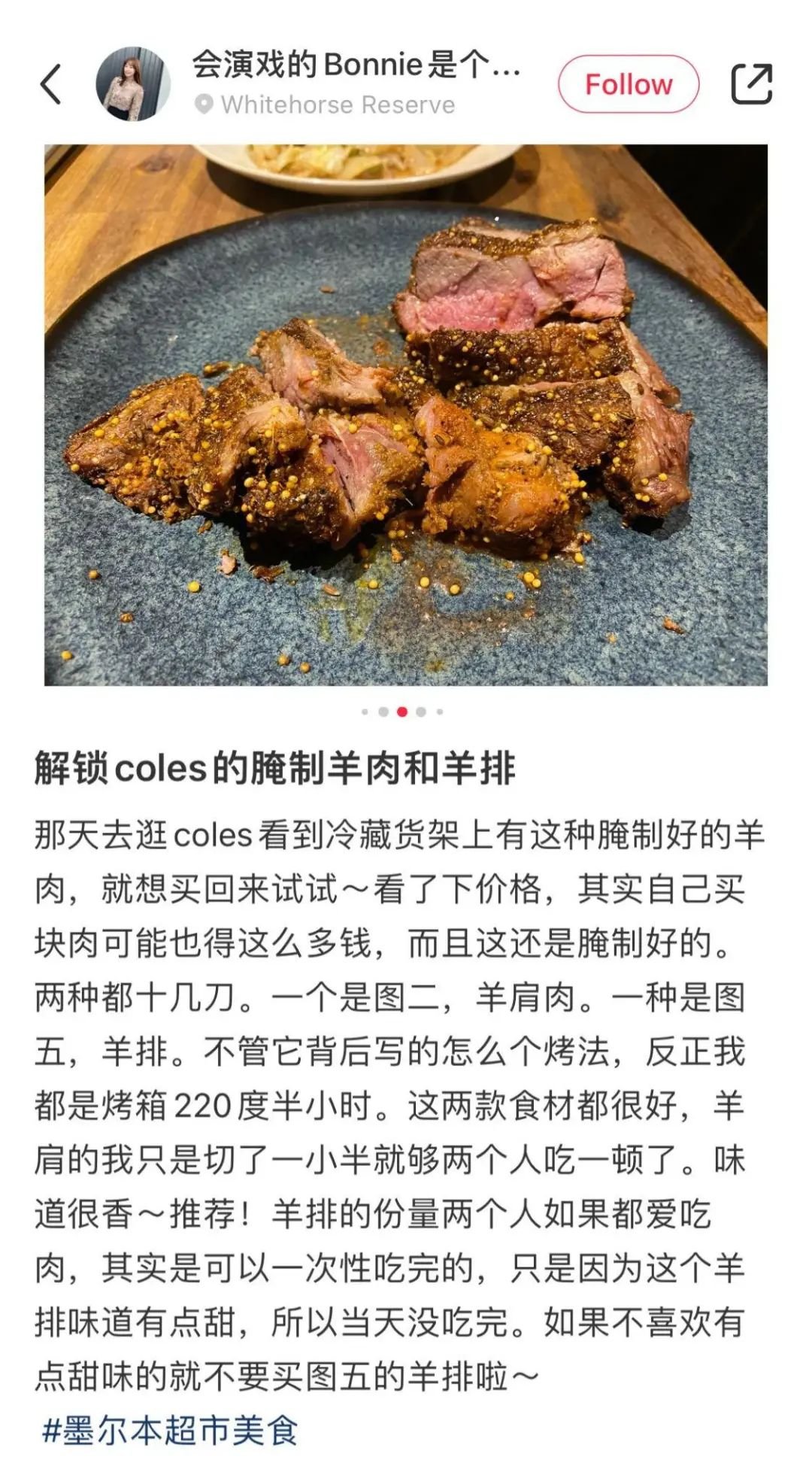812x1484 pixels.
Task: Follow the post author
Action: click(x=628, y=84)
